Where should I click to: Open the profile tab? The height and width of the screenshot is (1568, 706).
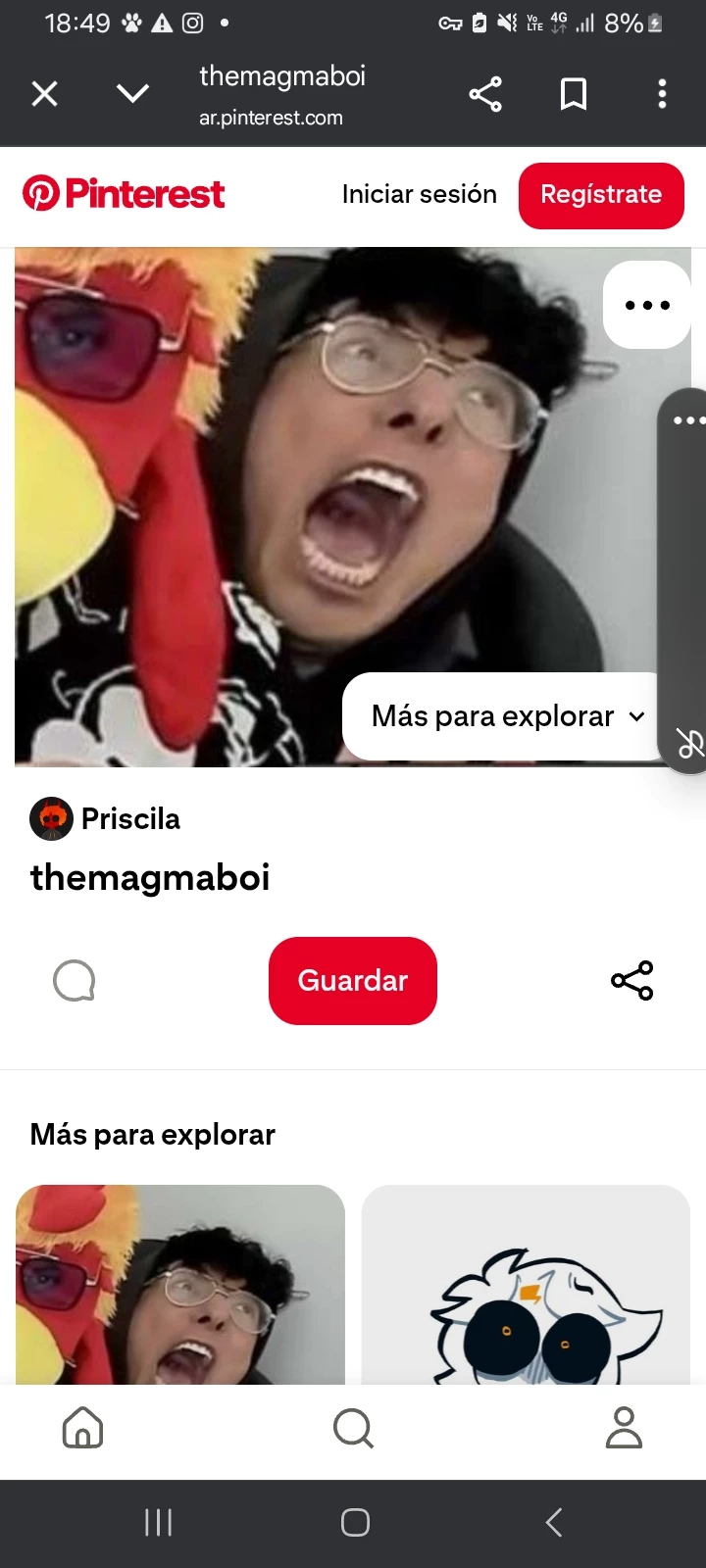click(x=624, y=1428)
